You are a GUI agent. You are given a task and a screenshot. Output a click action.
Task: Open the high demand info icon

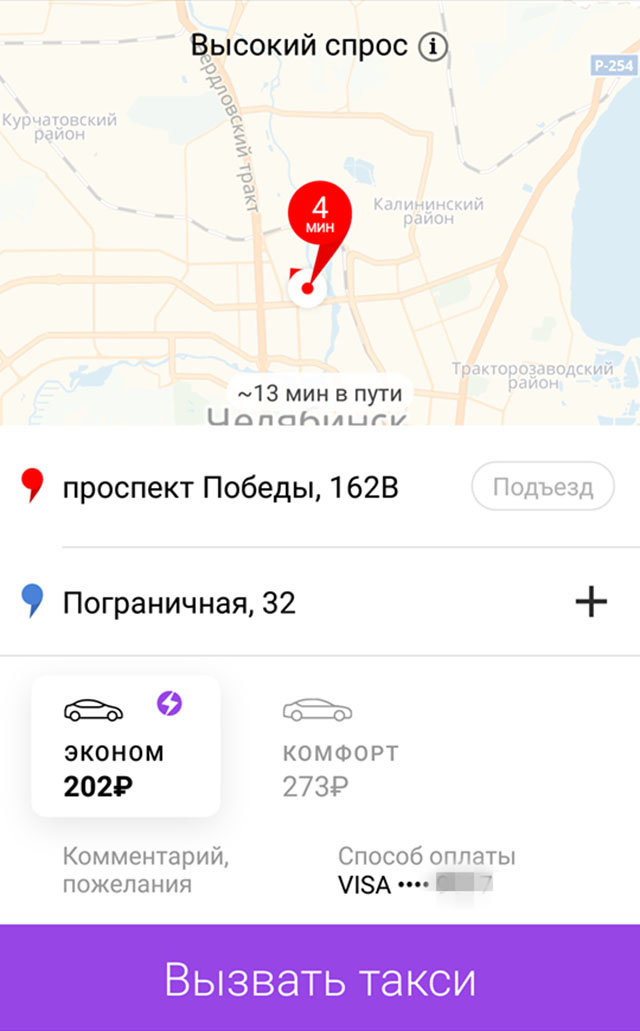coord(433,47)
